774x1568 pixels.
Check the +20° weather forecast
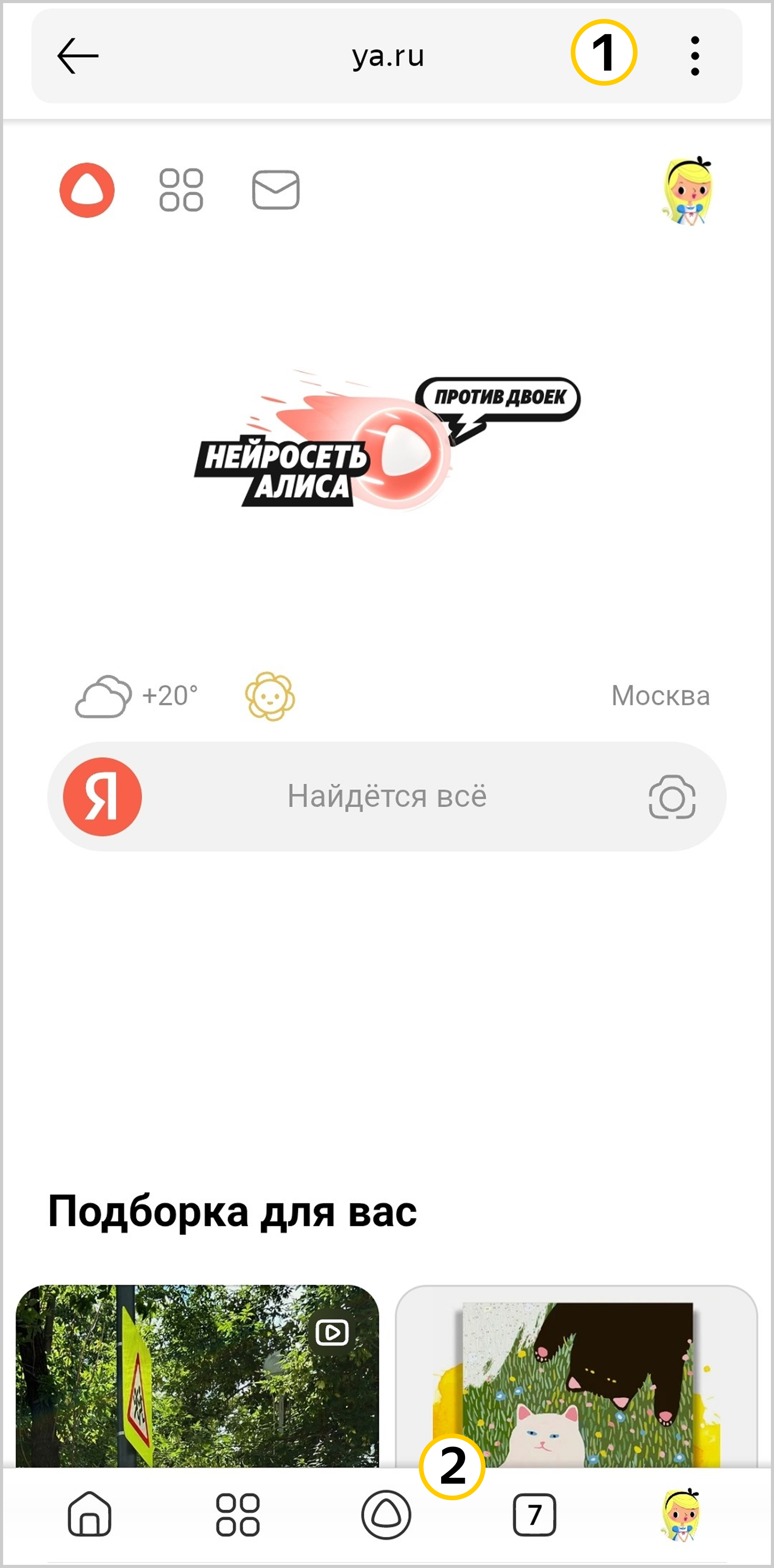[x=137, y=696]
